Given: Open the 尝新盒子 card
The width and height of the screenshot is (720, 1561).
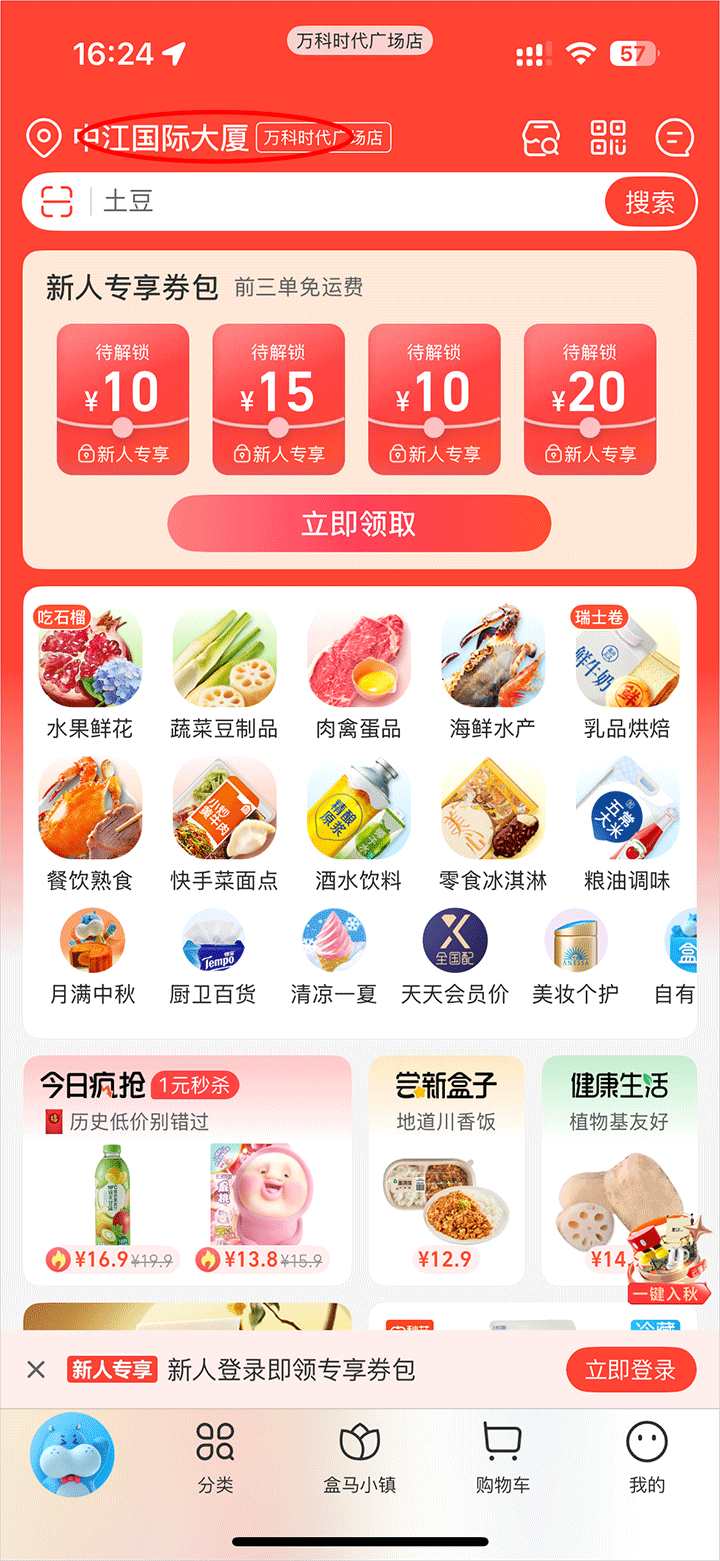Looking at the screenshot, I should 446,1168.
